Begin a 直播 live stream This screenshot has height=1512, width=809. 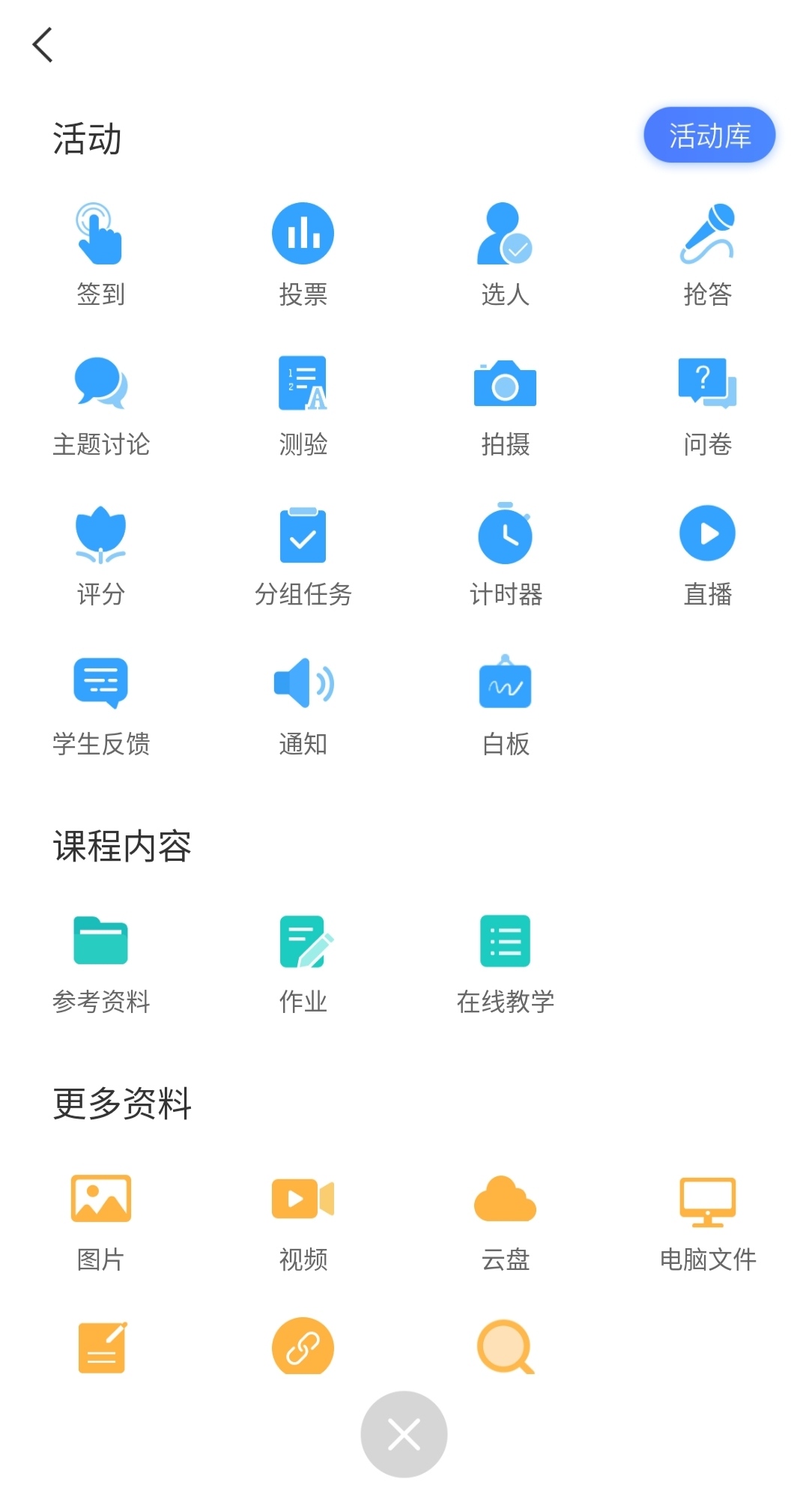(x=707, y=555)
